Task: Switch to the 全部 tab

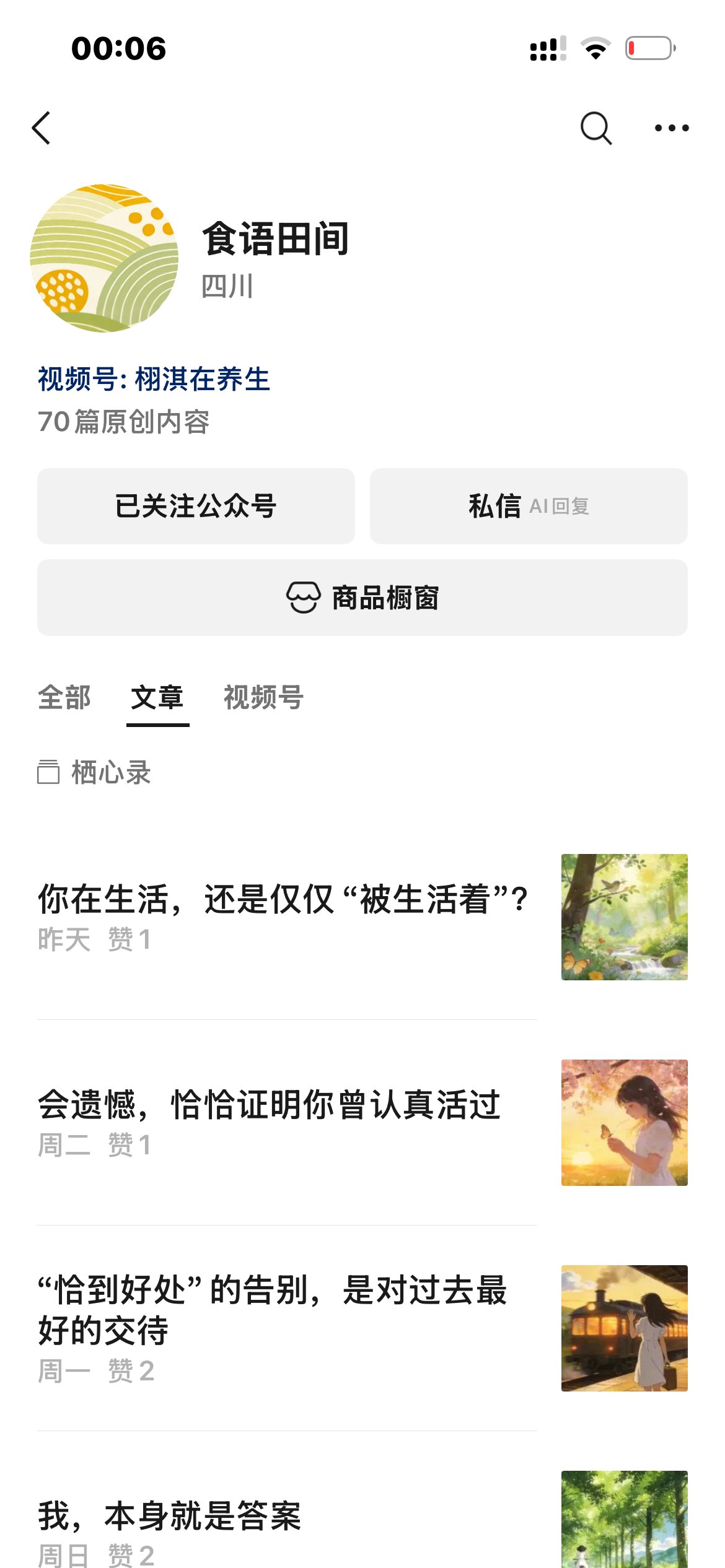Action: pyautogui.click(x=64, y=697)
